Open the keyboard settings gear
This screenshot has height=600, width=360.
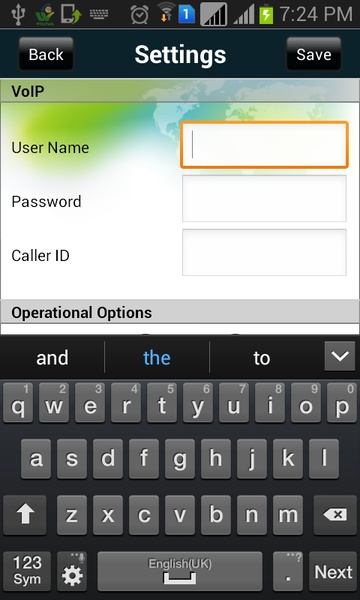point(72,572)
